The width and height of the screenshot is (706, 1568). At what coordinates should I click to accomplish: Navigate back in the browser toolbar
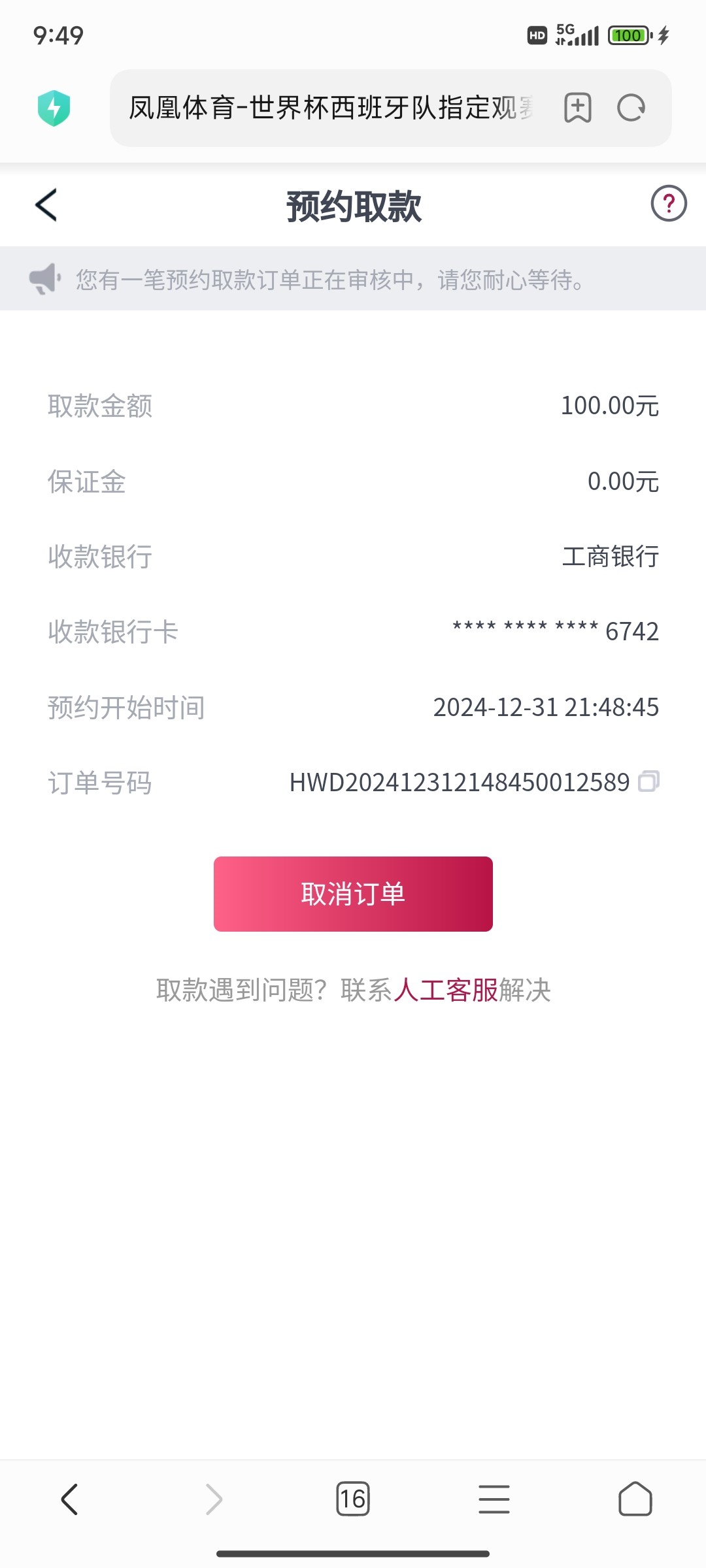click(70, 1498)
